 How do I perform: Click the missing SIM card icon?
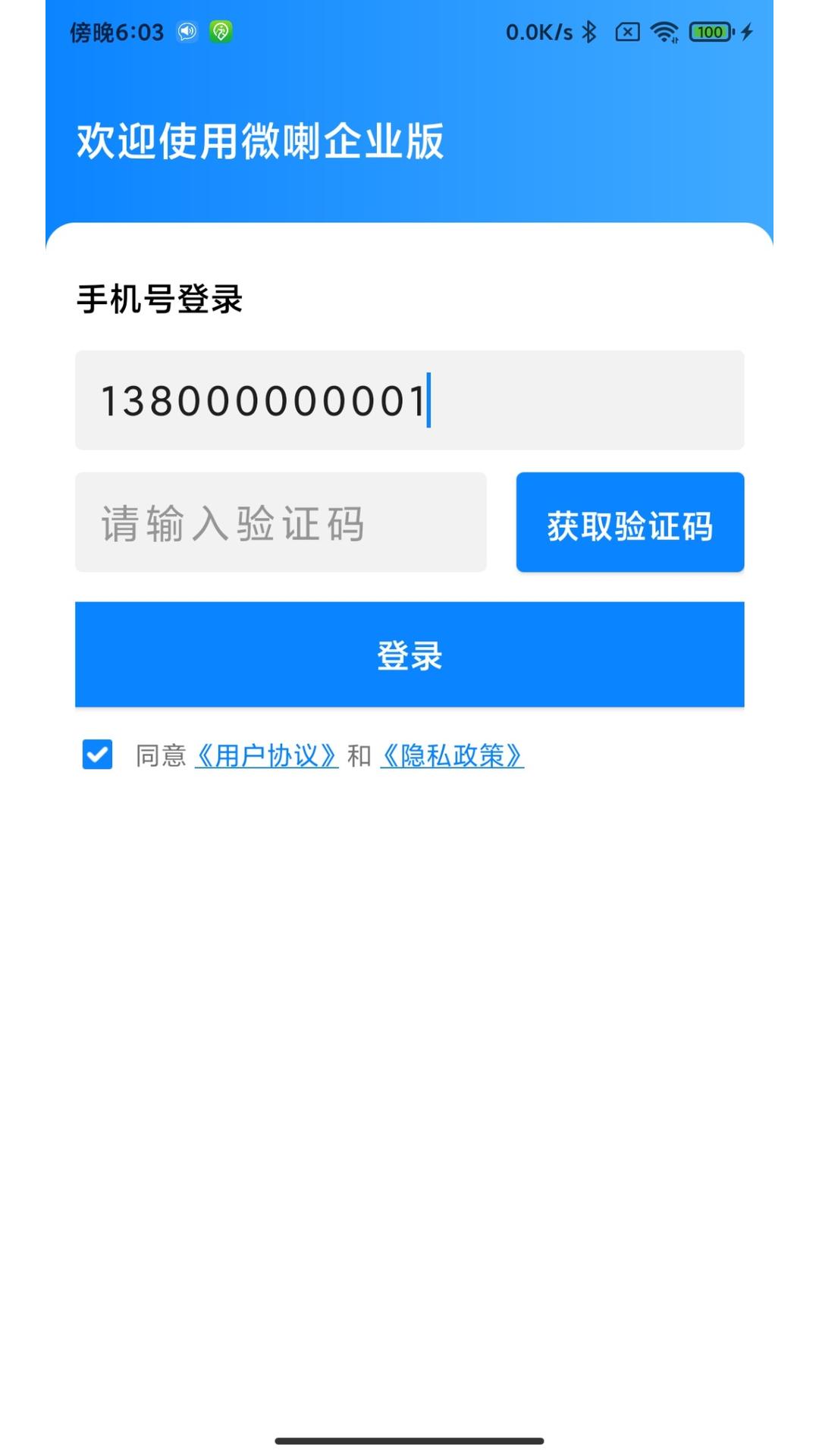(627, 31)
